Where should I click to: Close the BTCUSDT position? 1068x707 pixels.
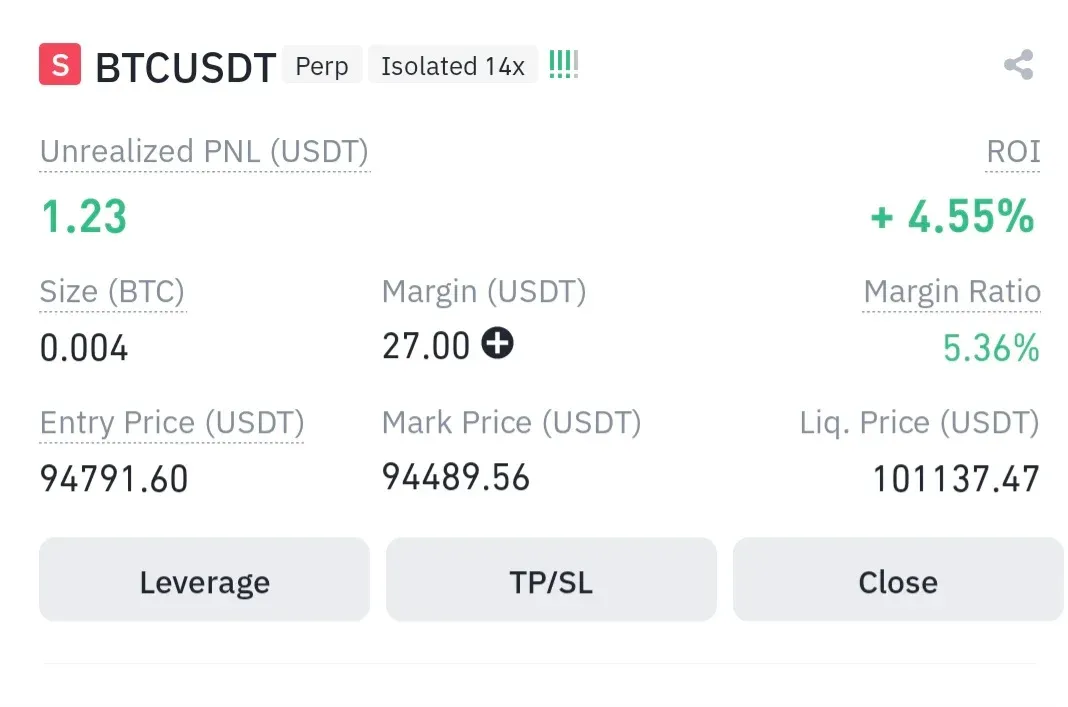pyautogui.click(x=897, y=582)
